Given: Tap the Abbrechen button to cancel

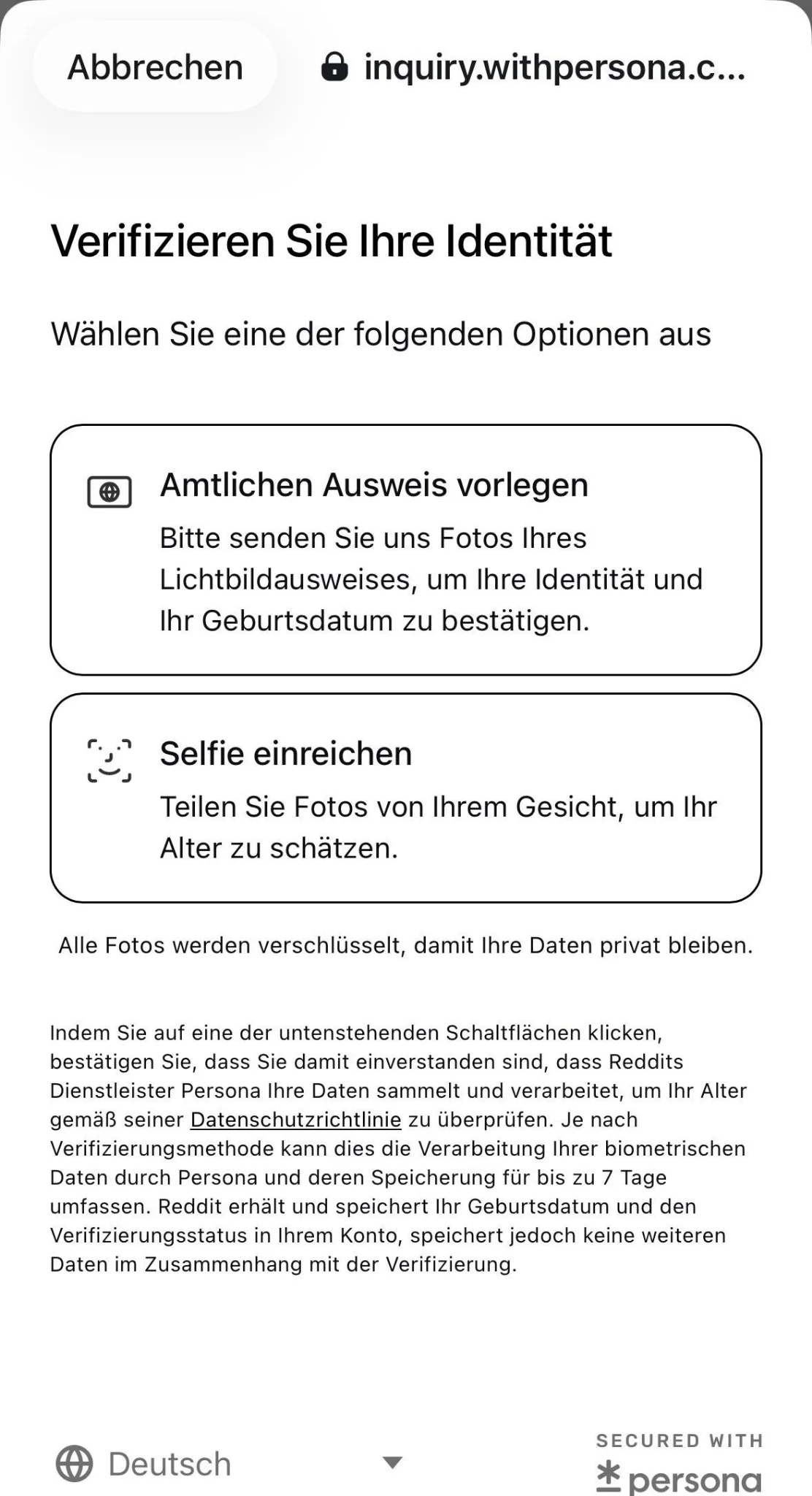Looking at the screenshot, I should 155,67.
